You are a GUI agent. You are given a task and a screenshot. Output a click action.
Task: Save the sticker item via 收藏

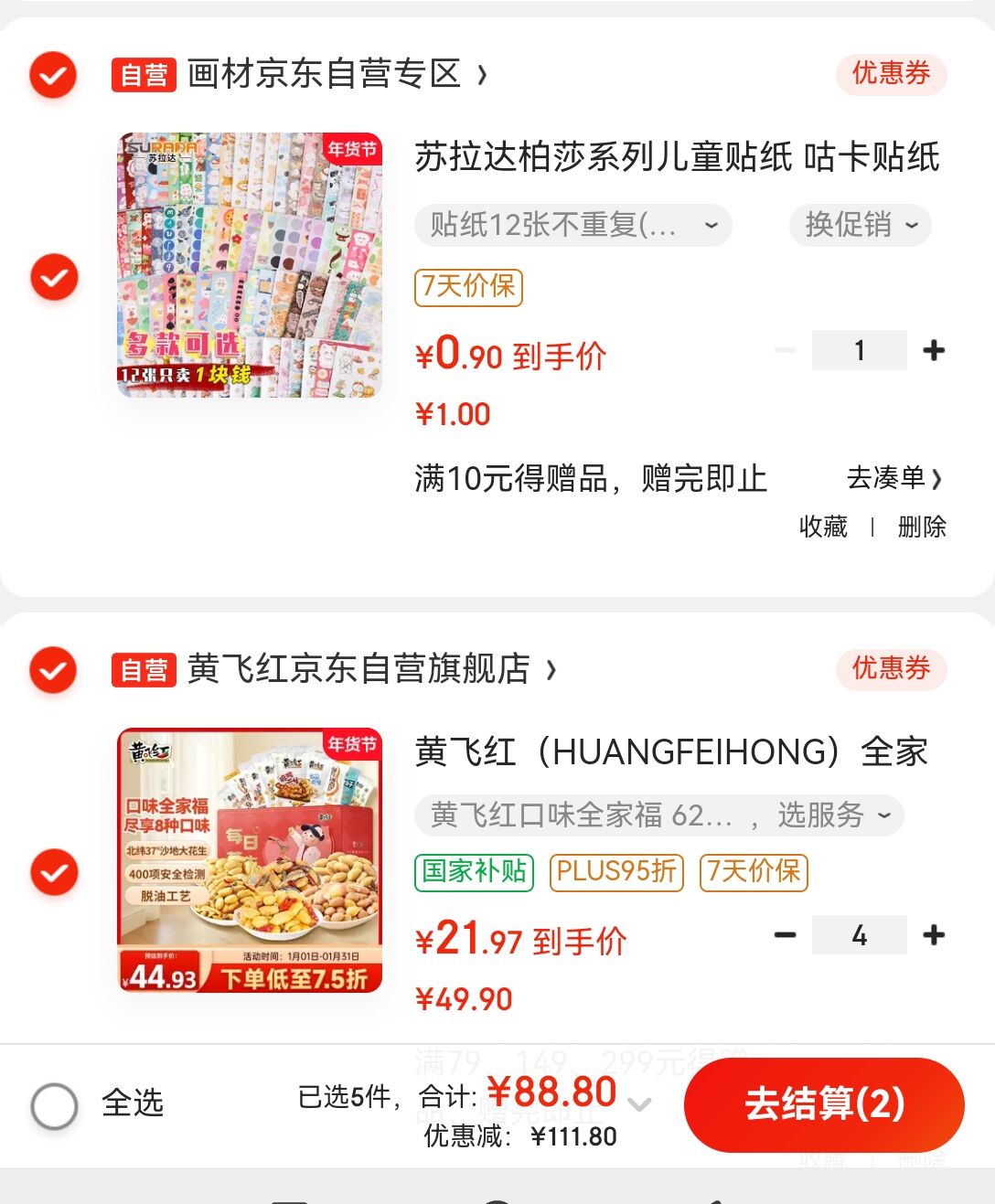pos(823,527)
